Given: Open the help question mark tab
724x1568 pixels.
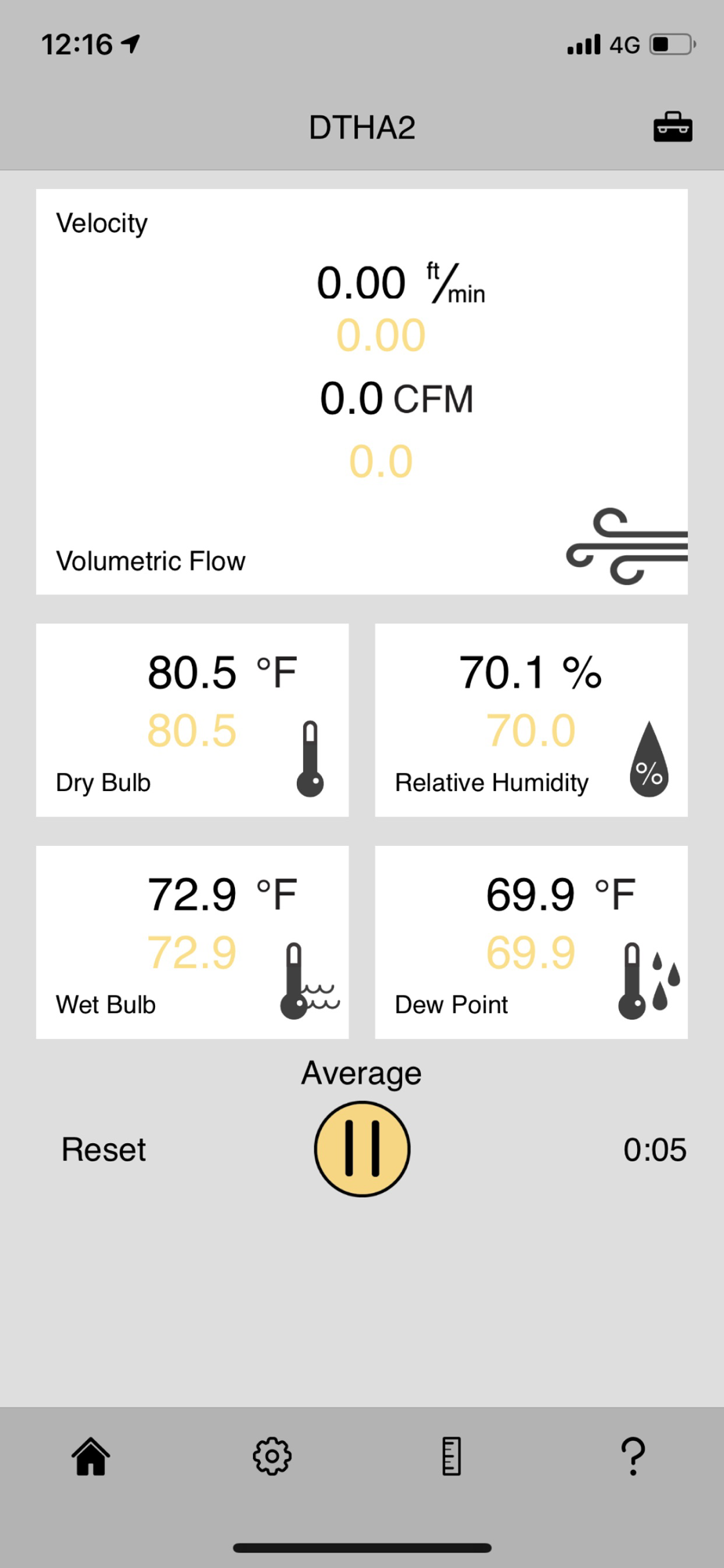Looking at the screenshot, I should point(633,1457).
